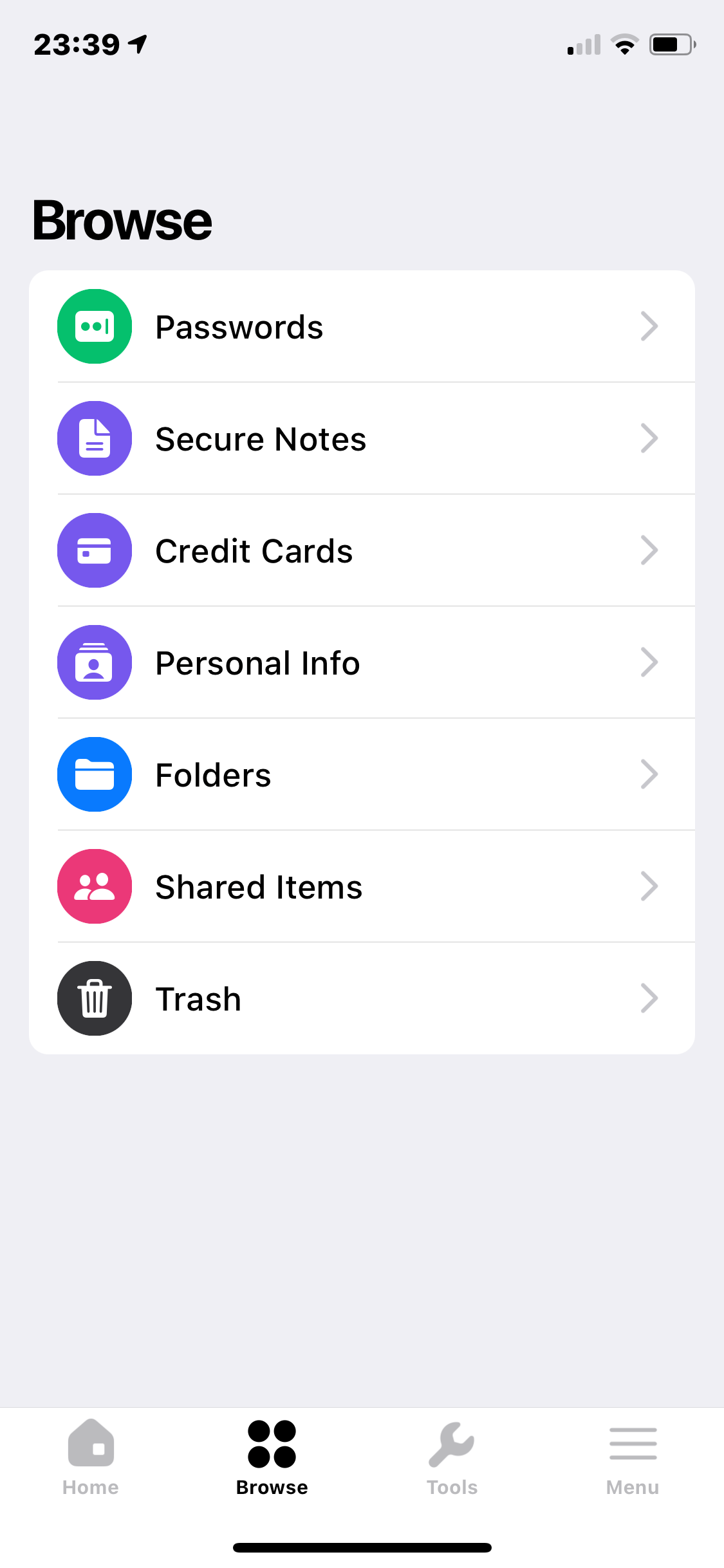
Task: Open the Menu tab
Action: coord(633,1459)
